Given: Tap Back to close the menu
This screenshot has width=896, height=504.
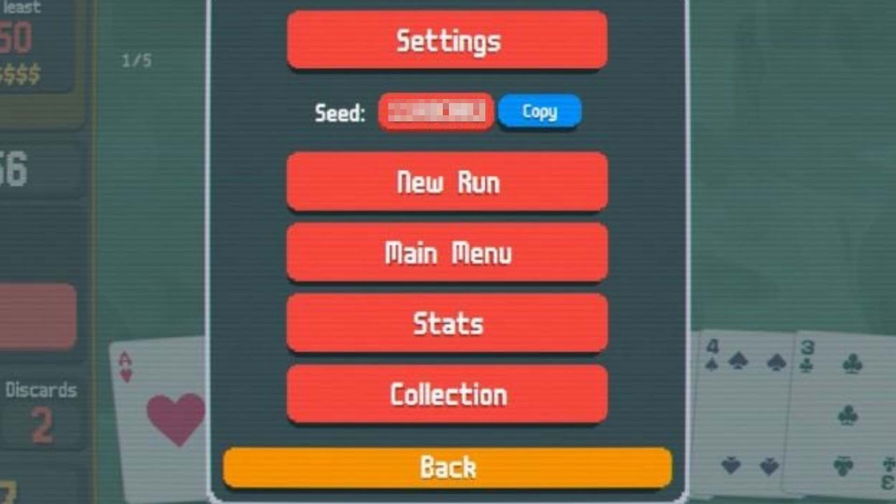Looking at the screenshot, I should [x=447, y=467].
